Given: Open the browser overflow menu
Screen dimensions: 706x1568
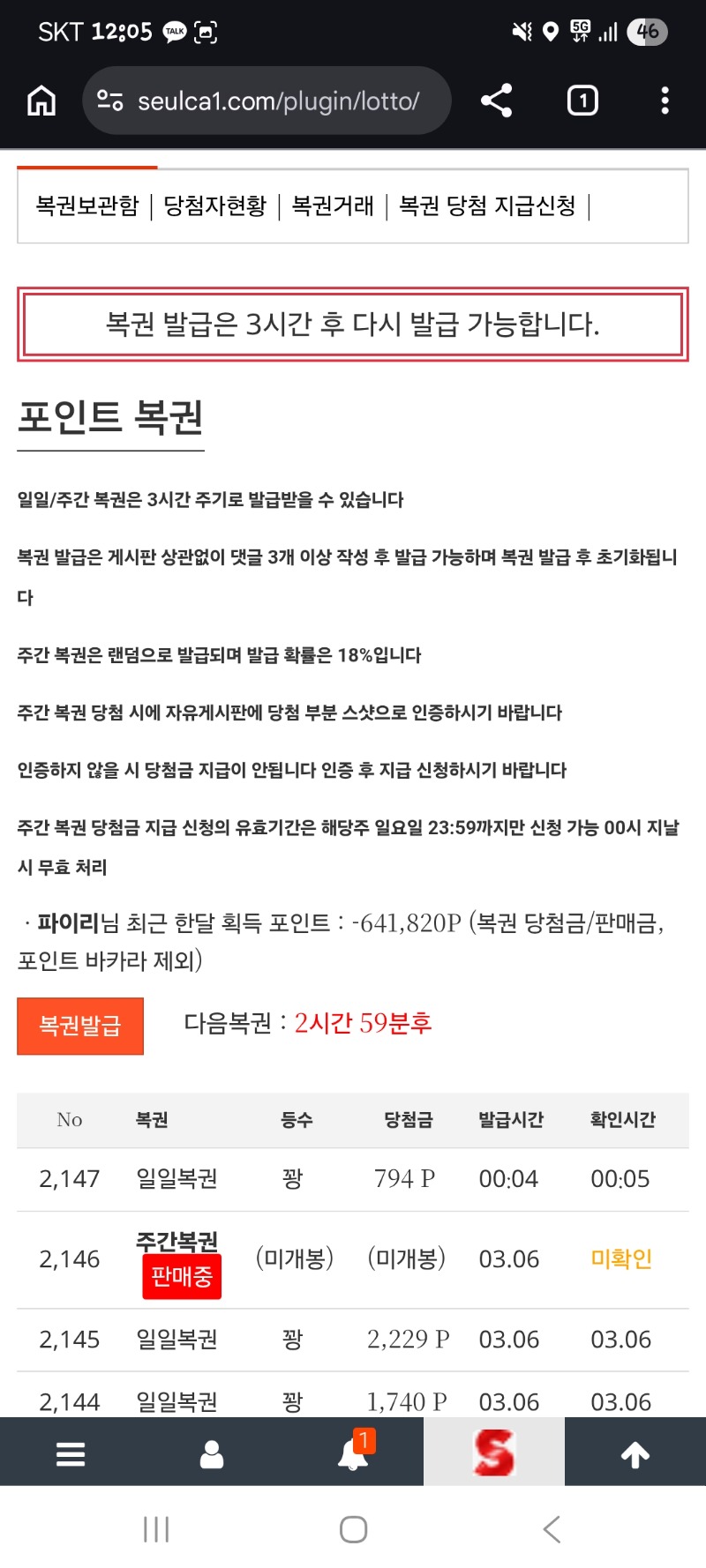Looking at the screenshot, I should point(665,101).
